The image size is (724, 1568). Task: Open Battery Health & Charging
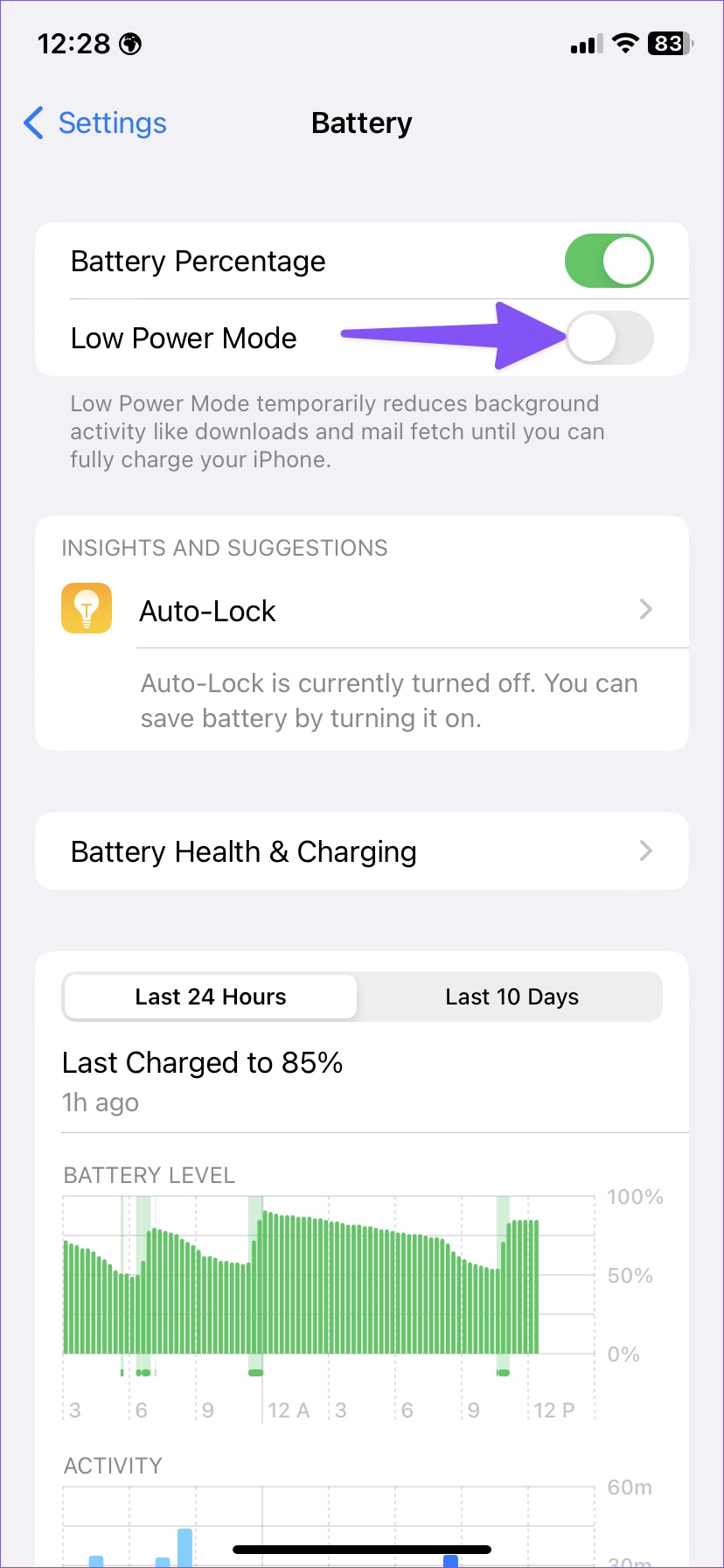point(243,850)
